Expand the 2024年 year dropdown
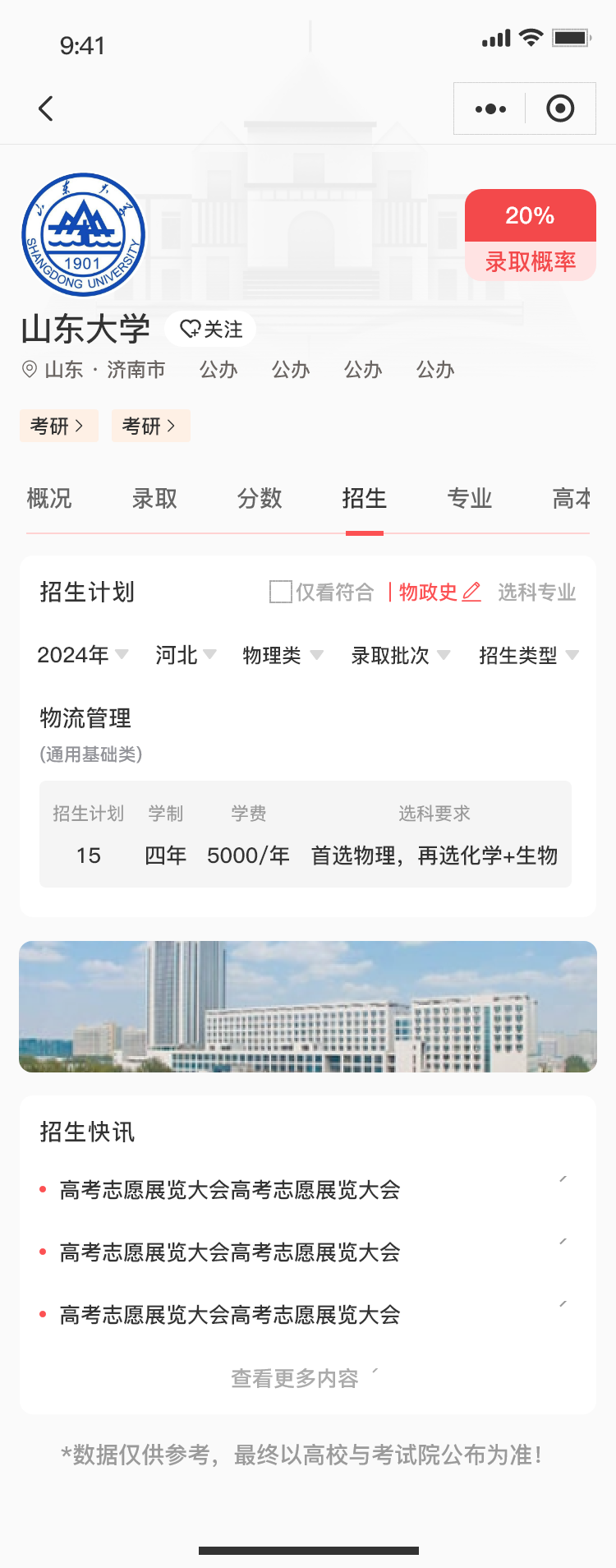This screenshot has height=1568, width=616. pos(82,655)
